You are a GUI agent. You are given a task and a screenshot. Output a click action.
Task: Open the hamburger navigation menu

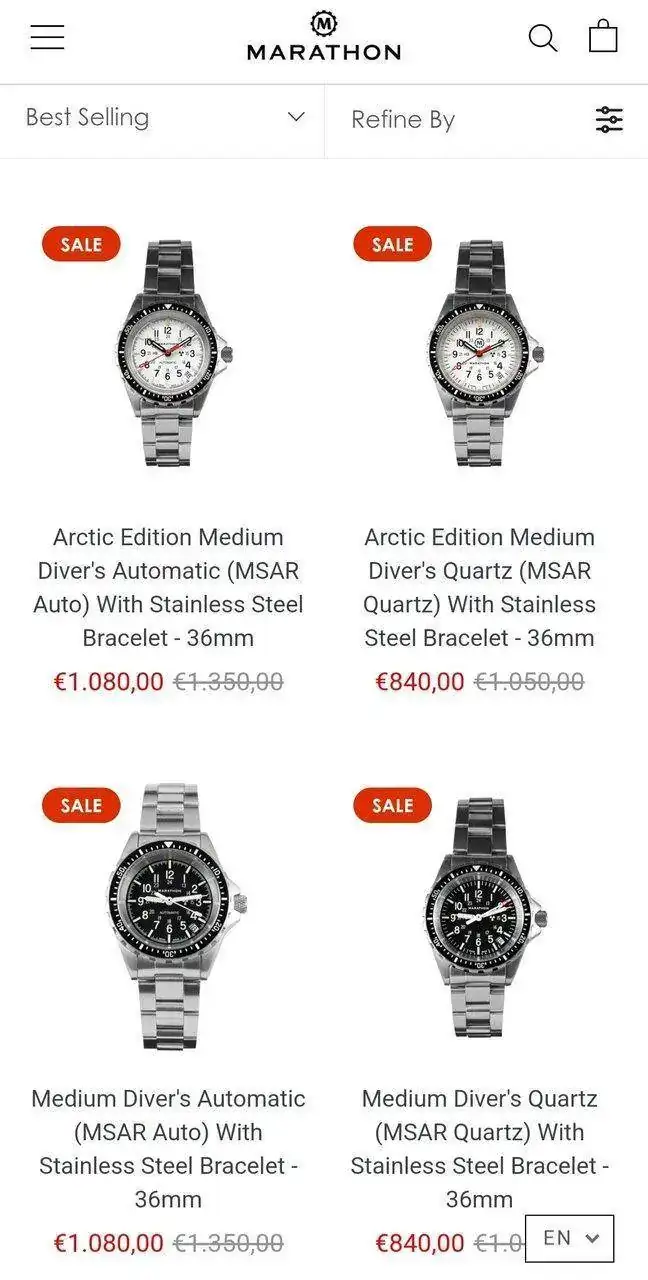(47, 38)
